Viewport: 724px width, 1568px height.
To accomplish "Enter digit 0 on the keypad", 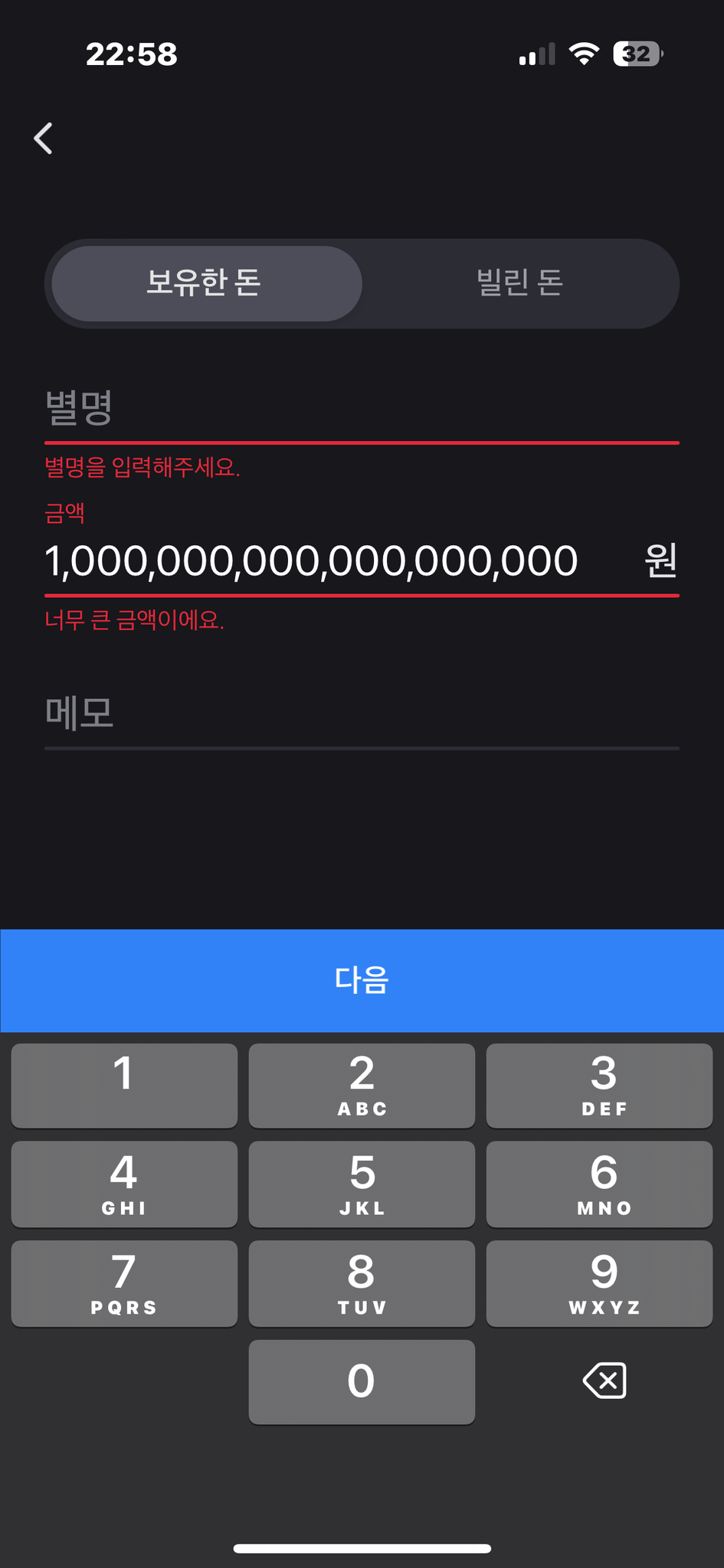I will pyautogui.click(x=362, y=1381).
